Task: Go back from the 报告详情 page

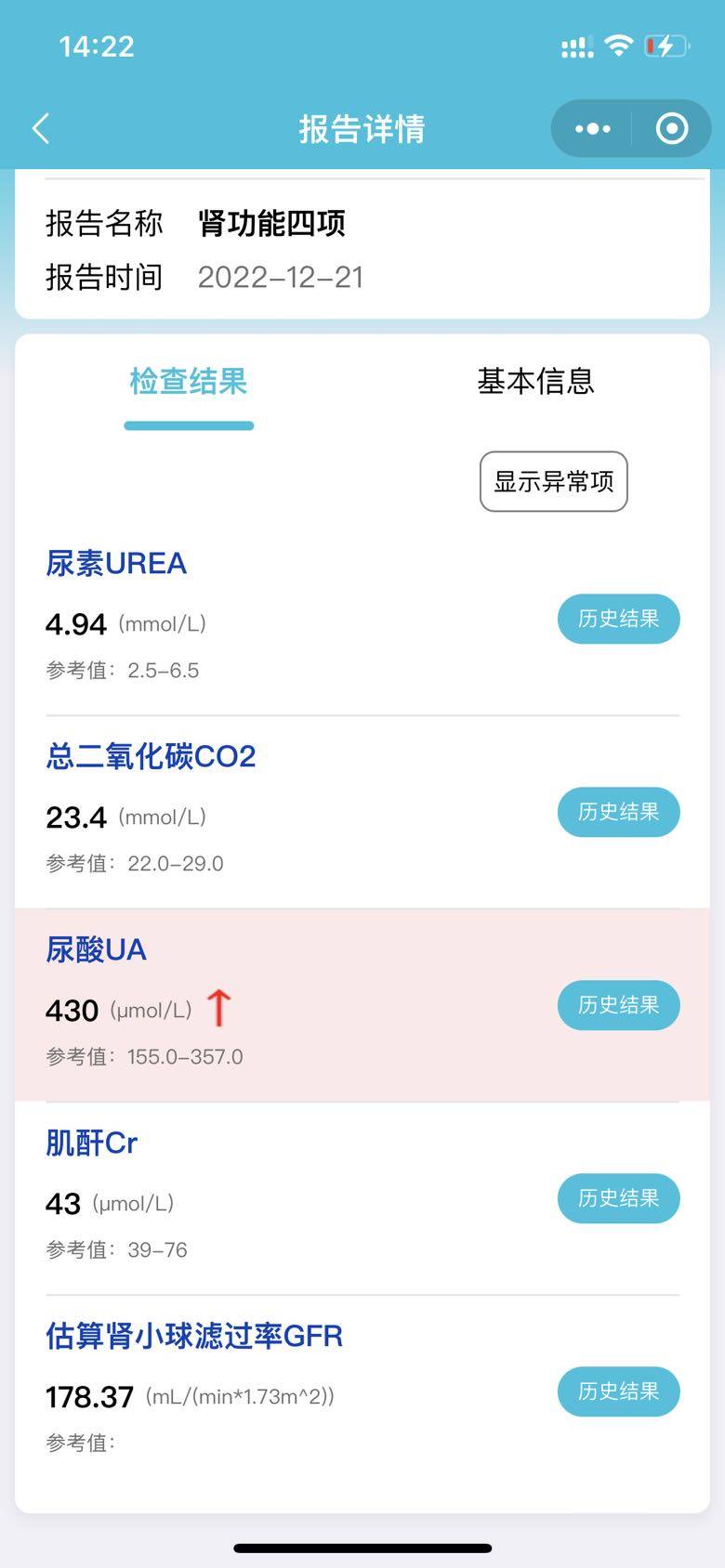Action: 41,128
